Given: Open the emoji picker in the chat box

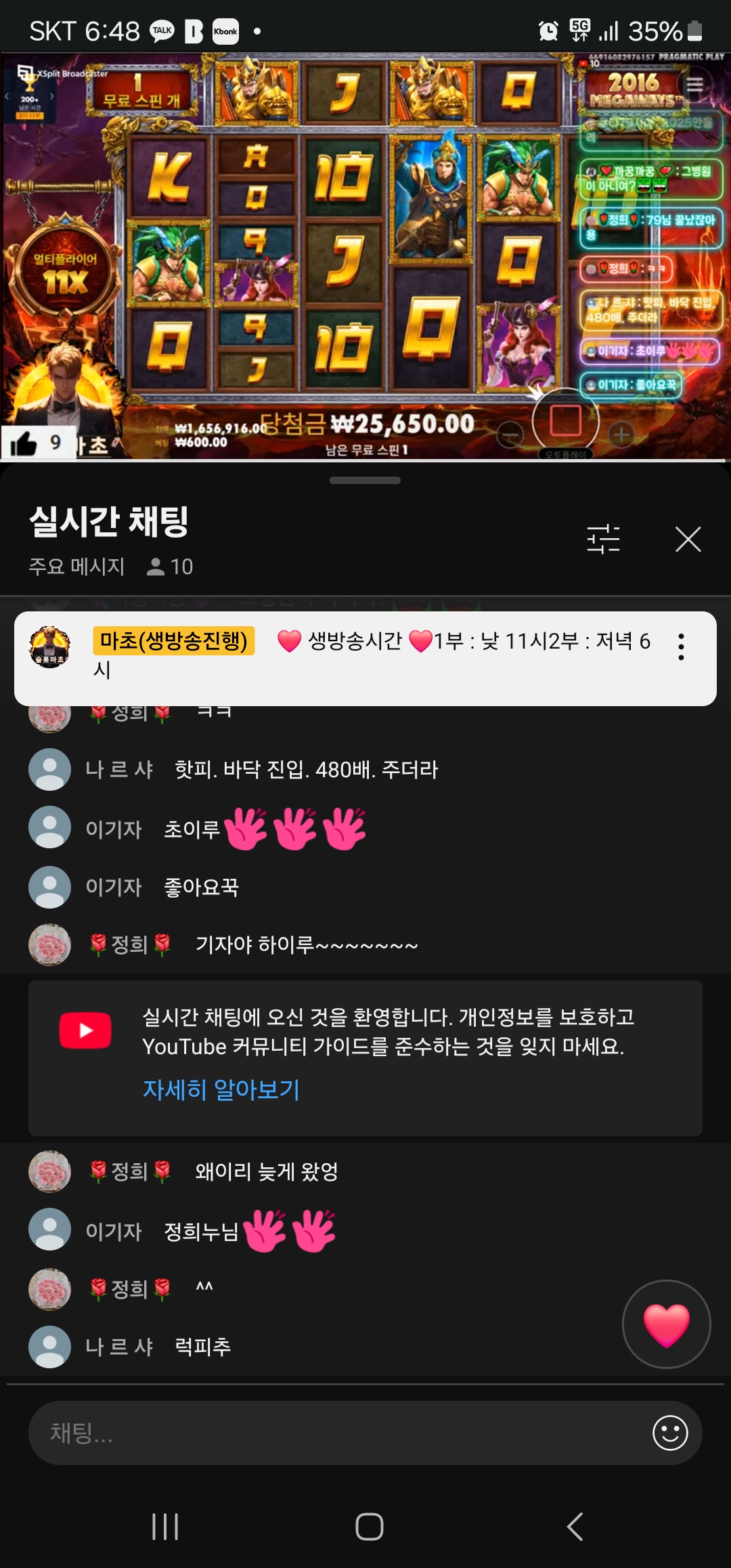Looking at the screenshot, I should 669,1433.
